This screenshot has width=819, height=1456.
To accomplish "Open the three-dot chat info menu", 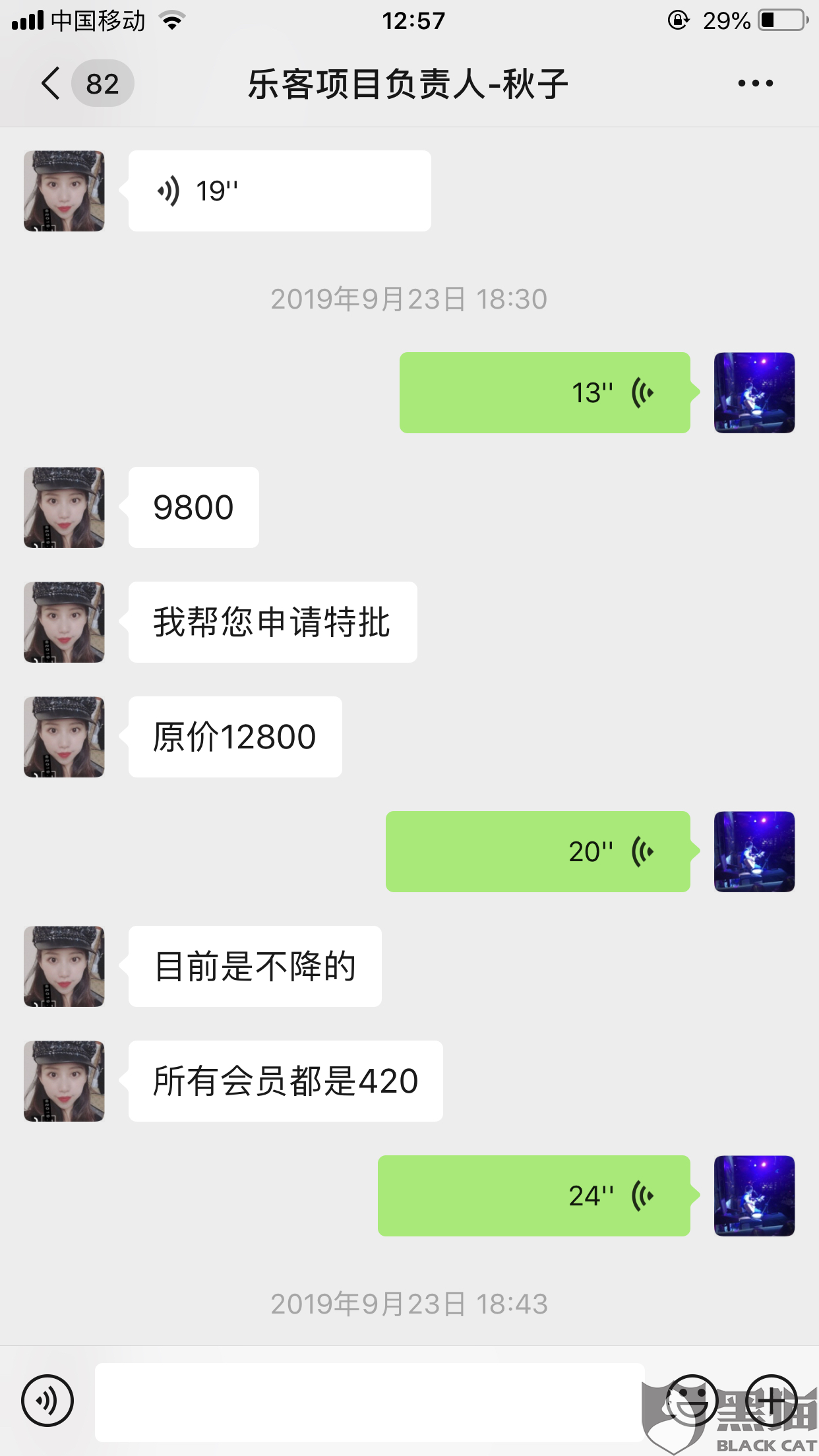I will [755, 84].
